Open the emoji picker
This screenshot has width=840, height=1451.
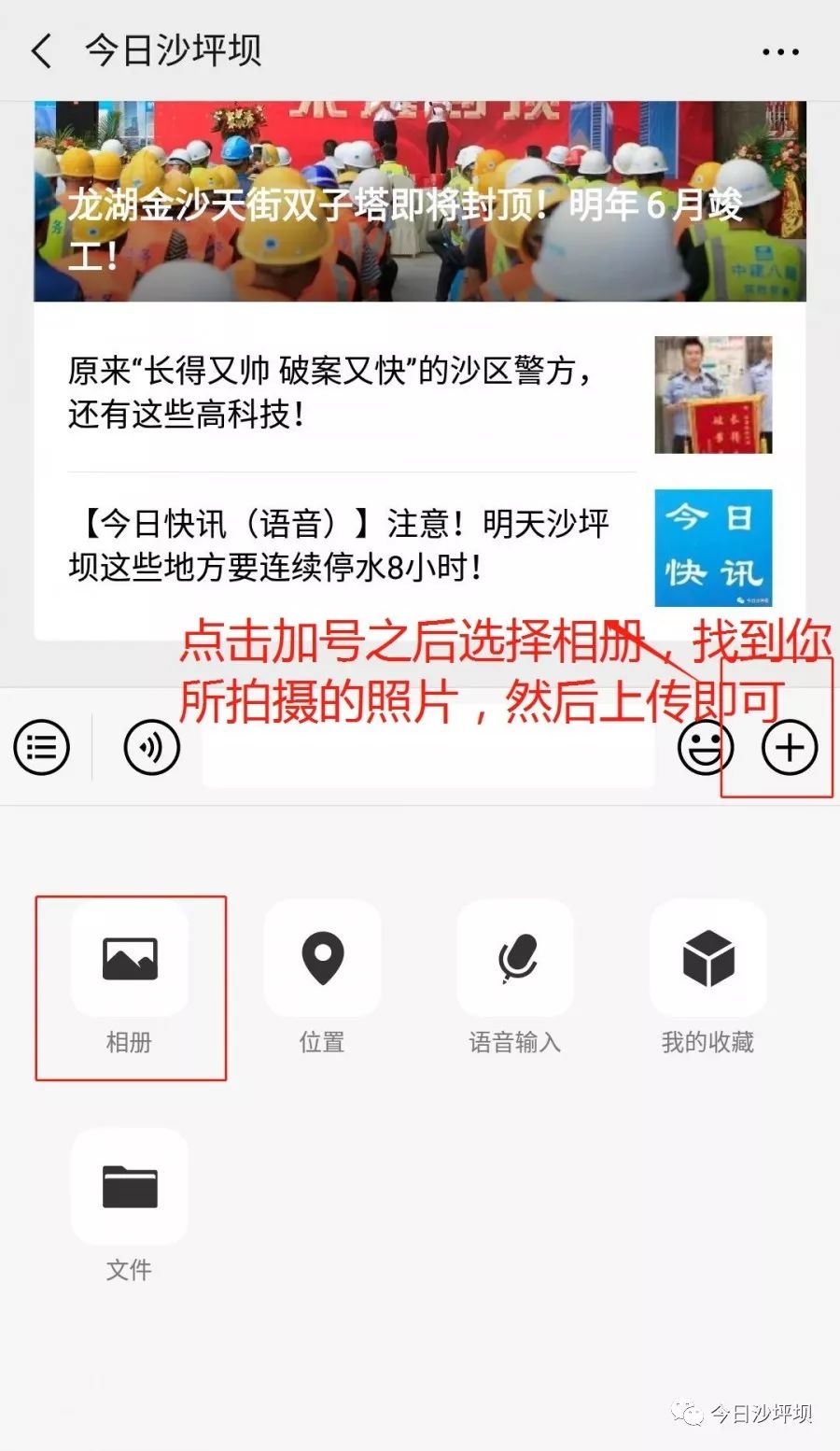[705, 747]
